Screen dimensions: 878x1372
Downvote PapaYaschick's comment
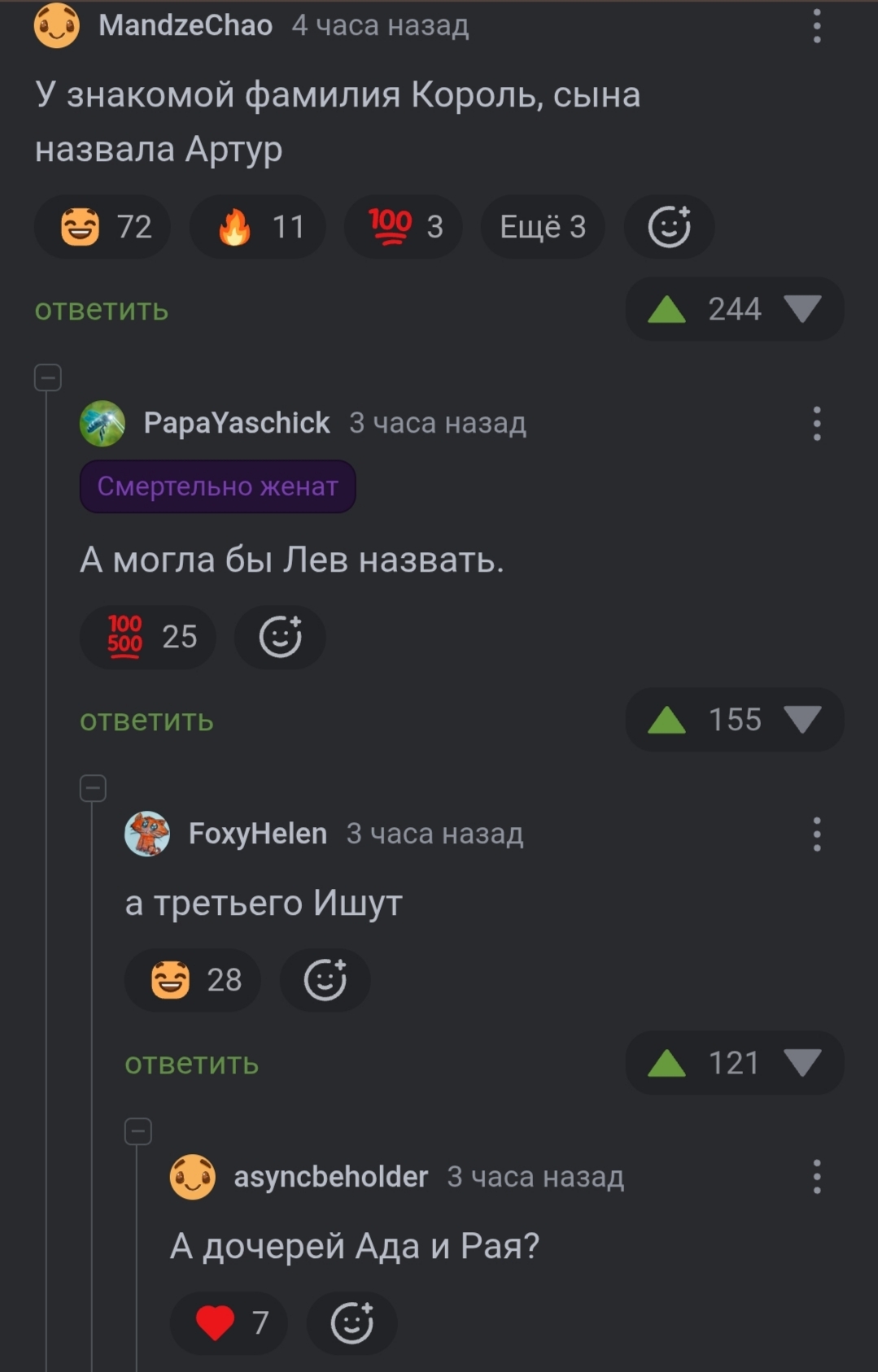[x=802, y=720]
